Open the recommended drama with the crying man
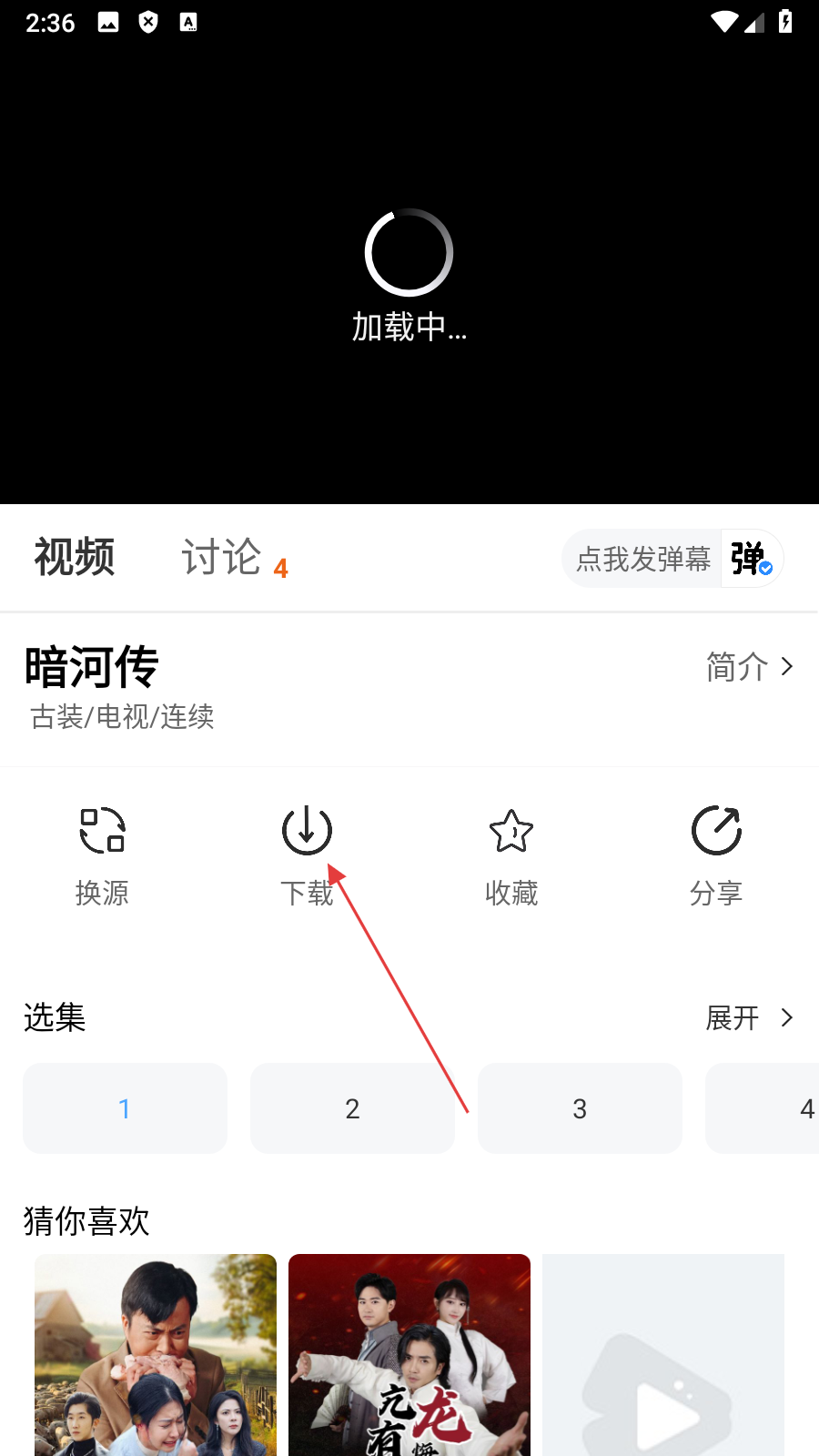The height and width of the screenshot is (1456, 819). (x=156, y=1356)
